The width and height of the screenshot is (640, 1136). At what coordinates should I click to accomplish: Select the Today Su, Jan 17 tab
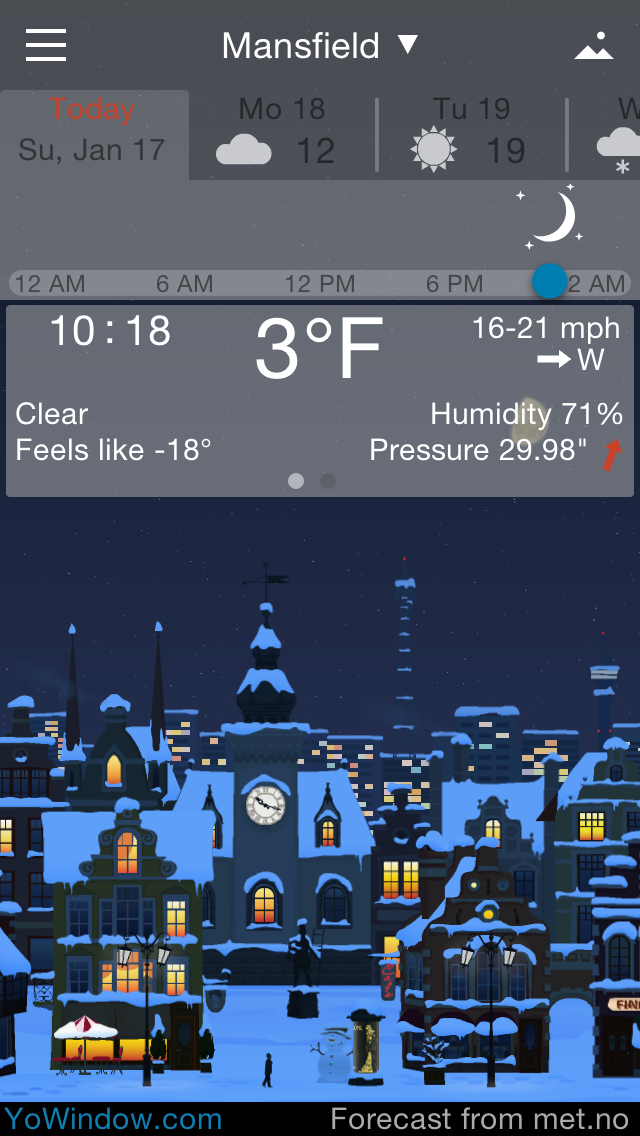pyautogui.click(x=93, y=131)
